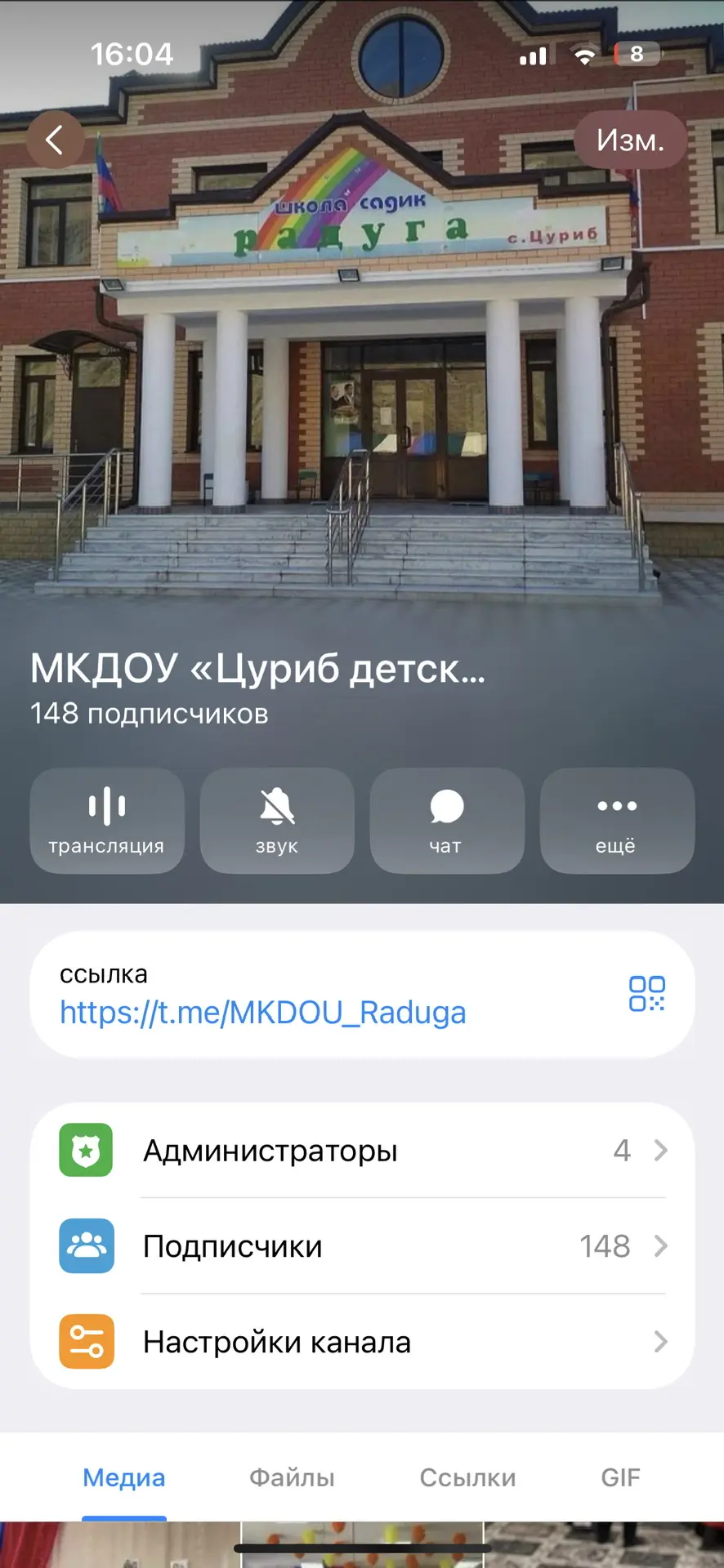Tap the Изм. edit button
The width and height of the screenshot is (724, 1568).
point(630,140)
